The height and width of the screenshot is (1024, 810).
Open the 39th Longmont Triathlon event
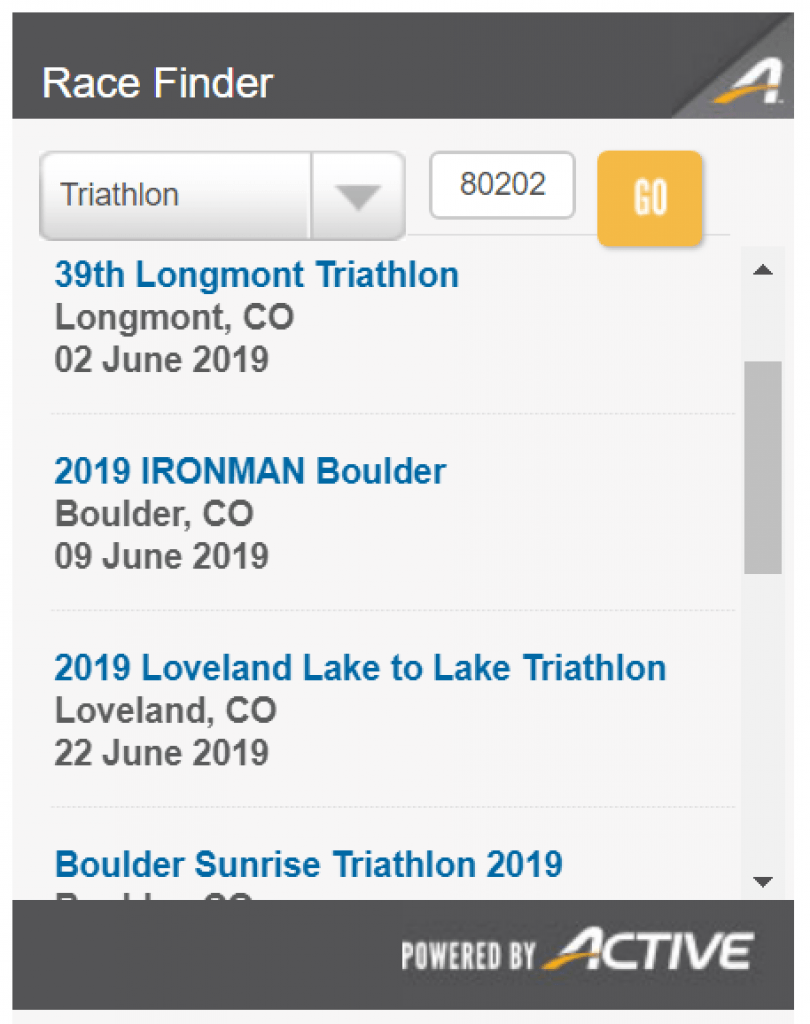[x=255, y=275]
